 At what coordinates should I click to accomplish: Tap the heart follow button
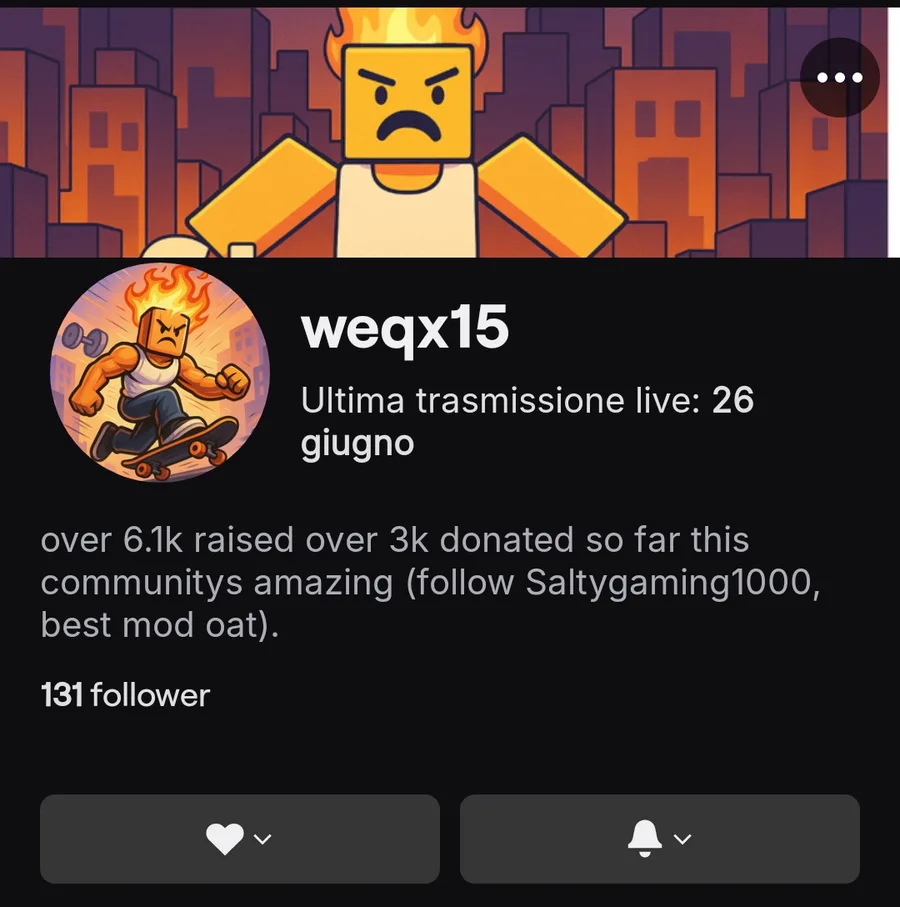click(239, 839)
